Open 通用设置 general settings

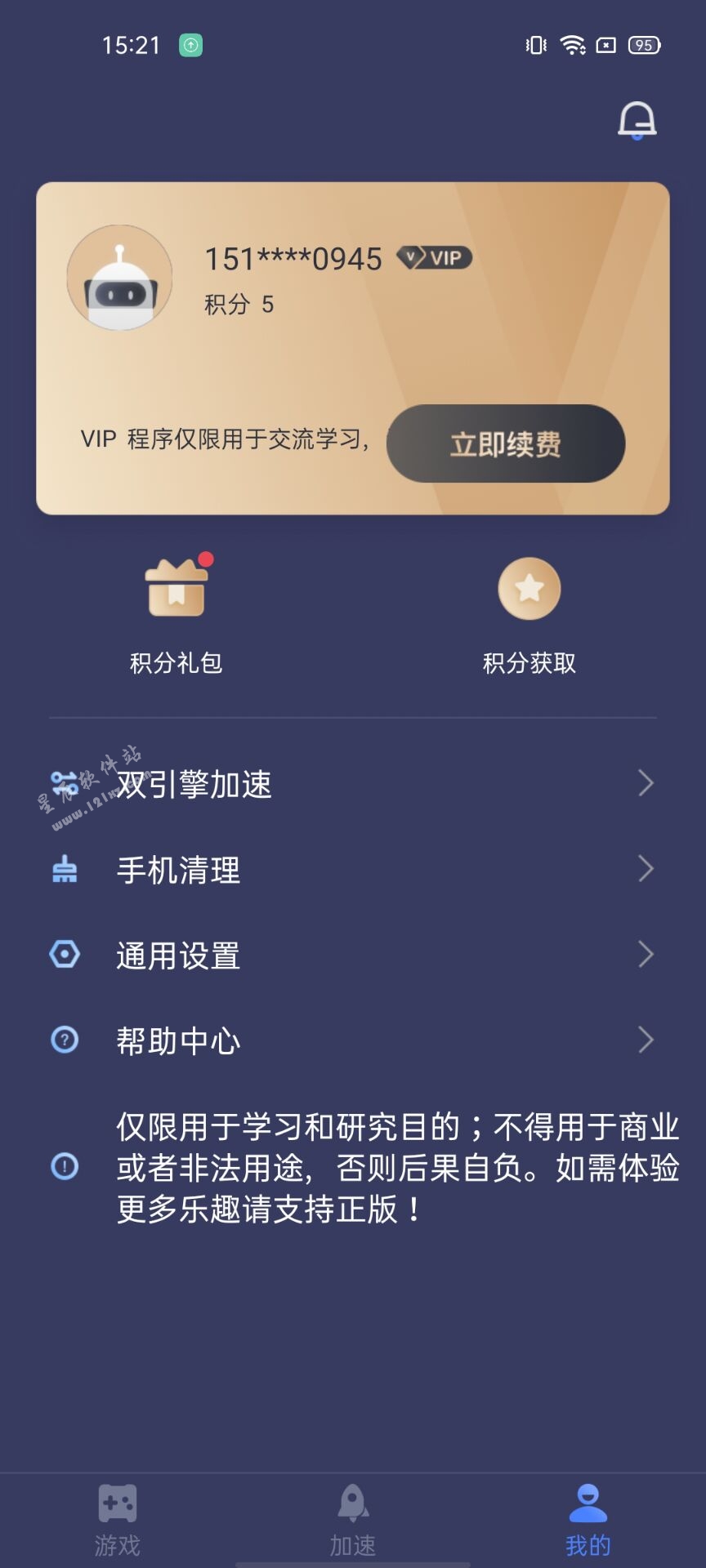click(x=353, y=955)
